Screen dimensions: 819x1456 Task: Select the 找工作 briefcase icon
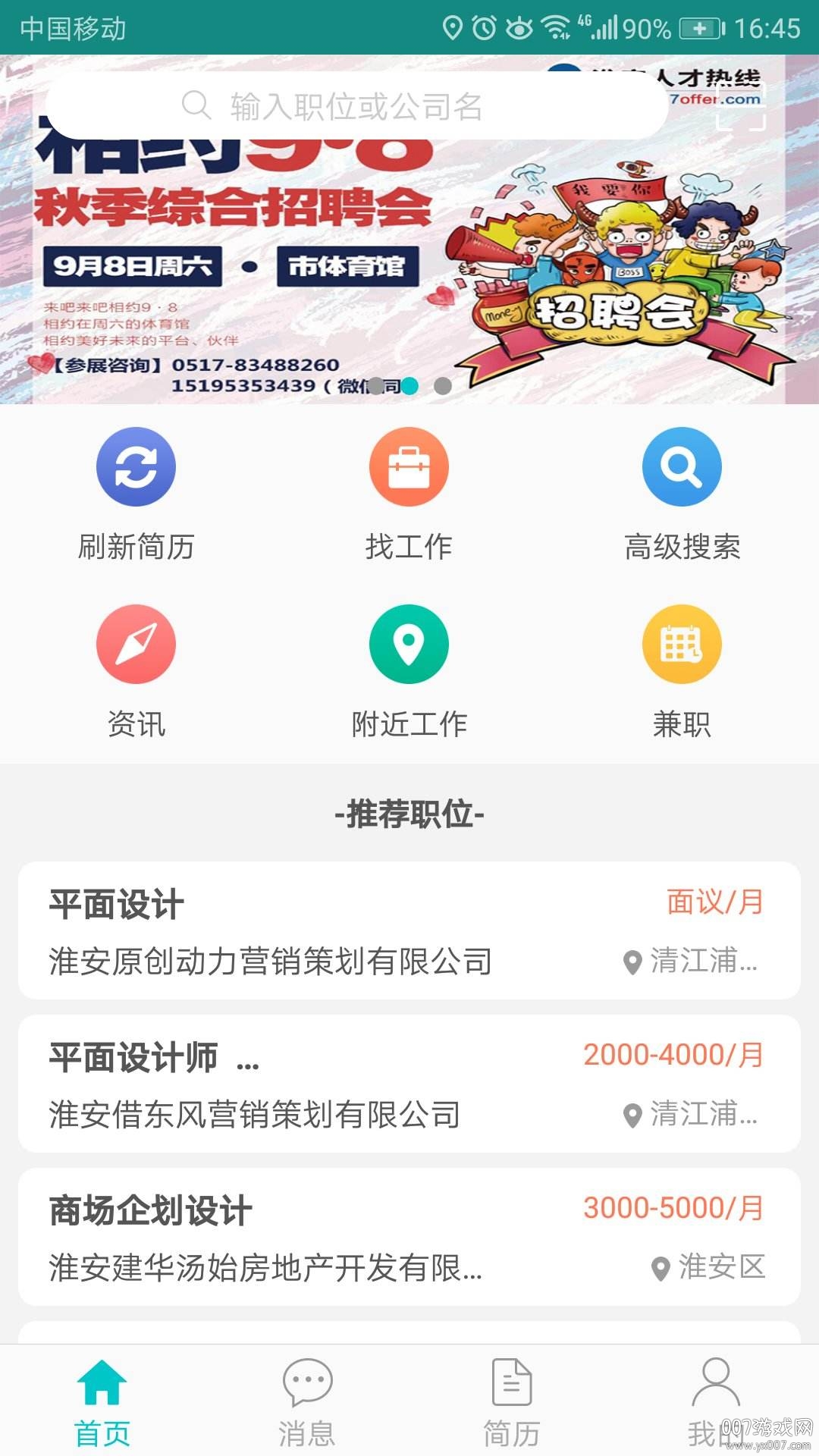[x=409, y=466]
